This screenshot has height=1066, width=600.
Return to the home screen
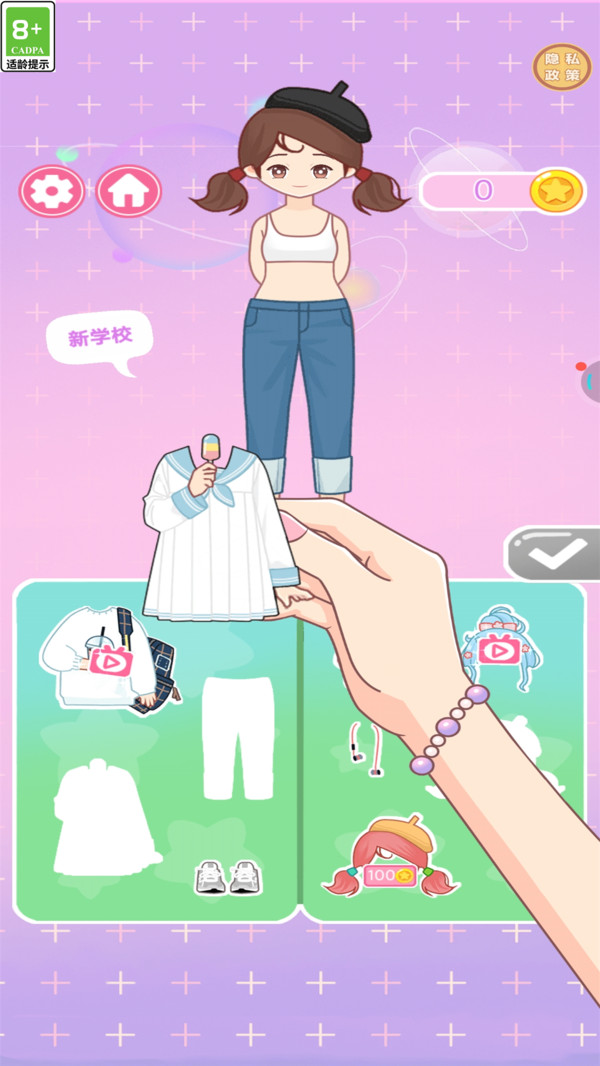[x=129, y=191]
